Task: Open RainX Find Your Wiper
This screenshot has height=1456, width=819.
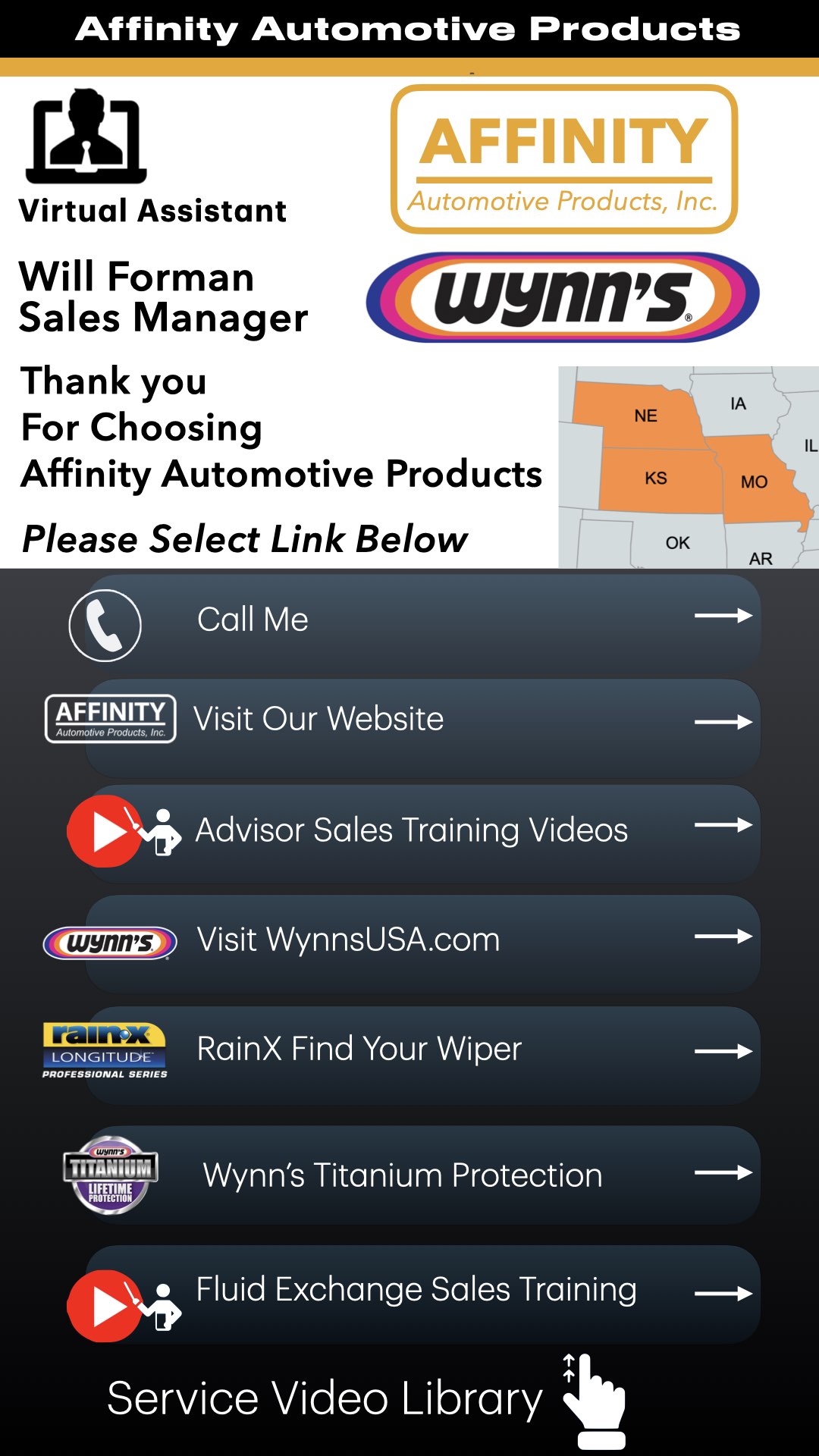Action: (x=422, y=1052)
